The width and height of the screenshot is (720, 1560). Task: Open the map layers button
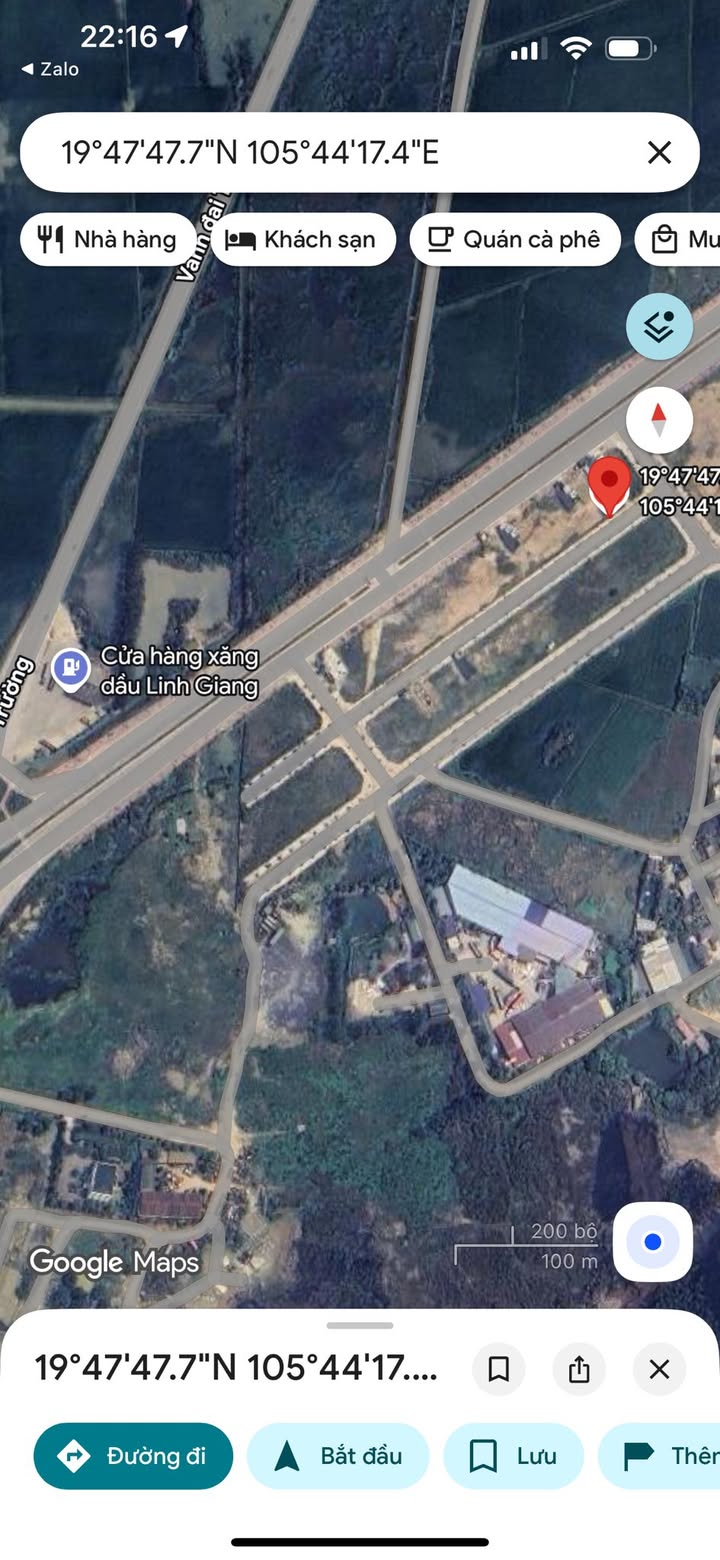click(x=659, y=327)
